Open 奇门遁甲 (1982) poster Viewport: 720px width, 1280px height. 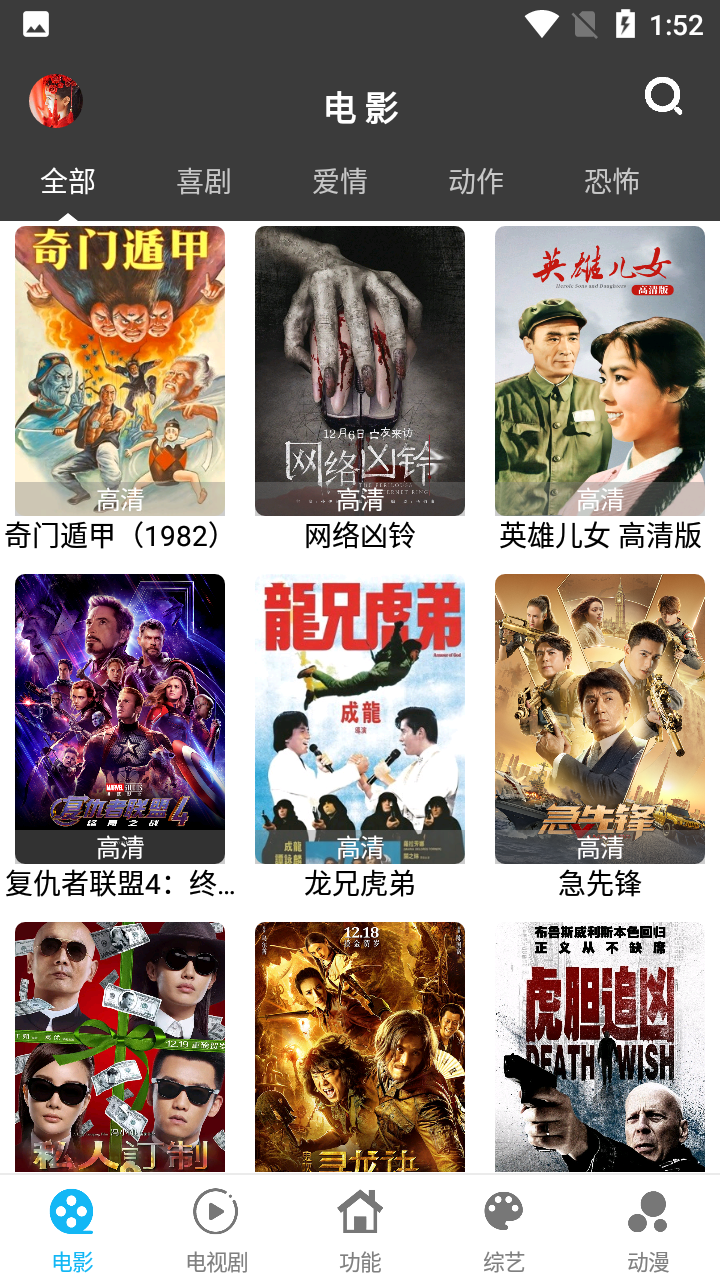coord(120,370)
